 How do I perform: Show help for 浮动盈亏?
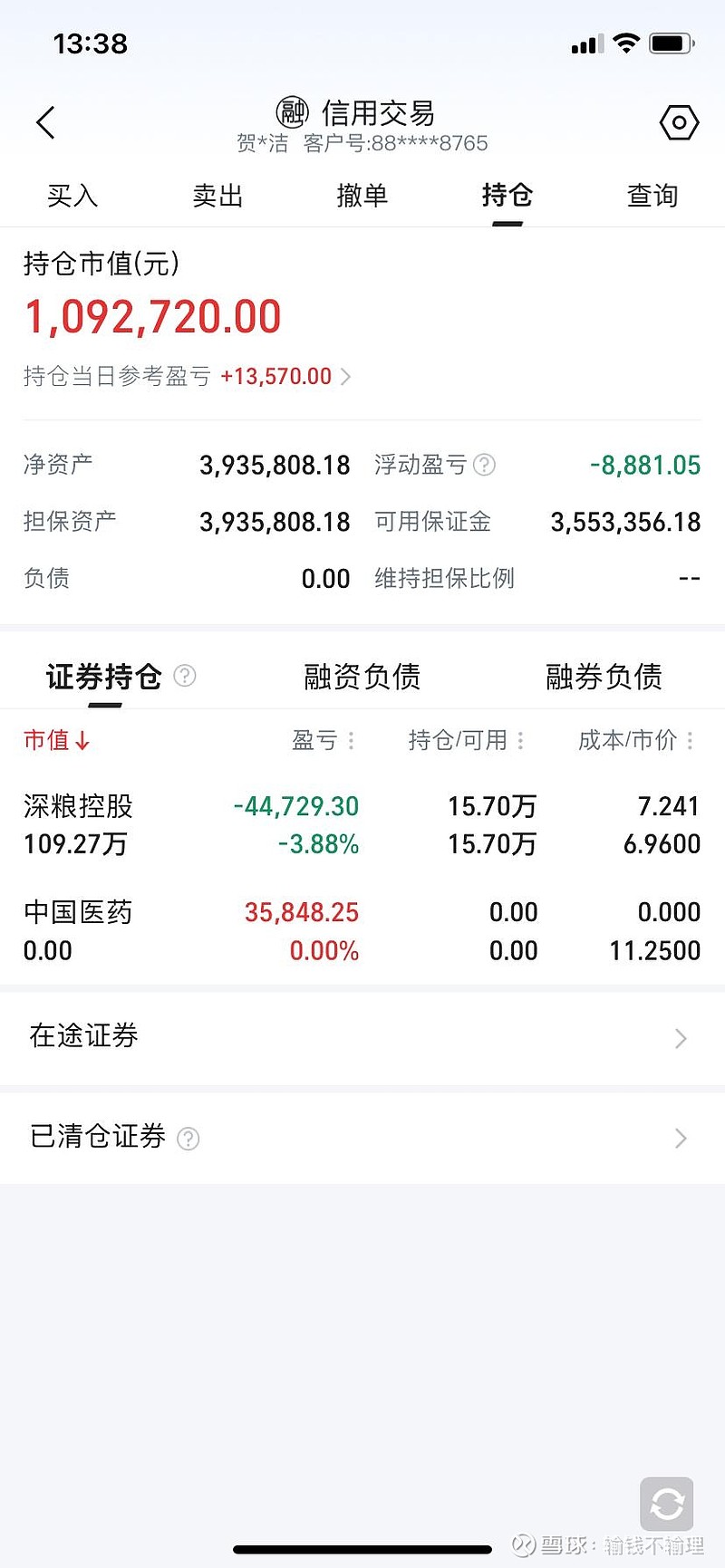tap(485, 465)
